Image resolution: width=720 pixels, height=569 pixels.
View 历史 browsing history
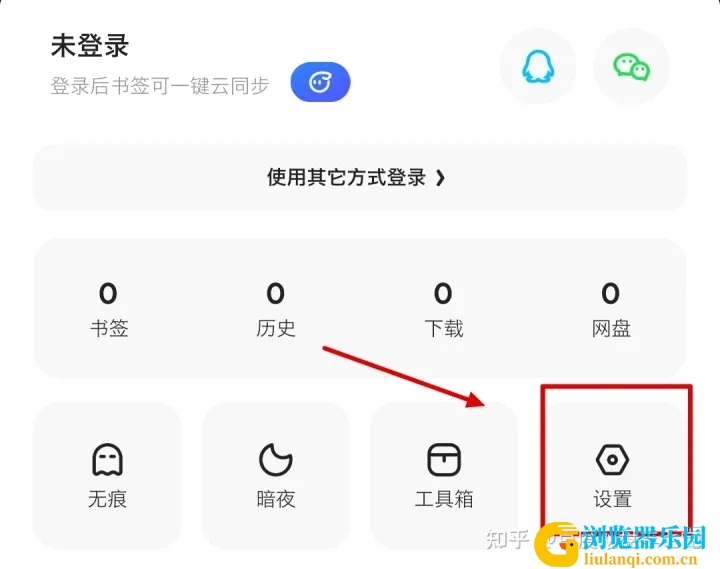tap(275, 308)
